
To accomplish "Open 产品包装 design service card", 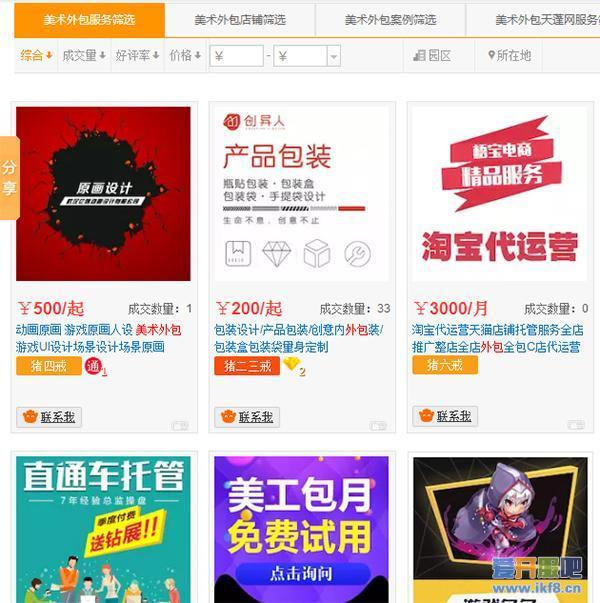I will 301,194.
